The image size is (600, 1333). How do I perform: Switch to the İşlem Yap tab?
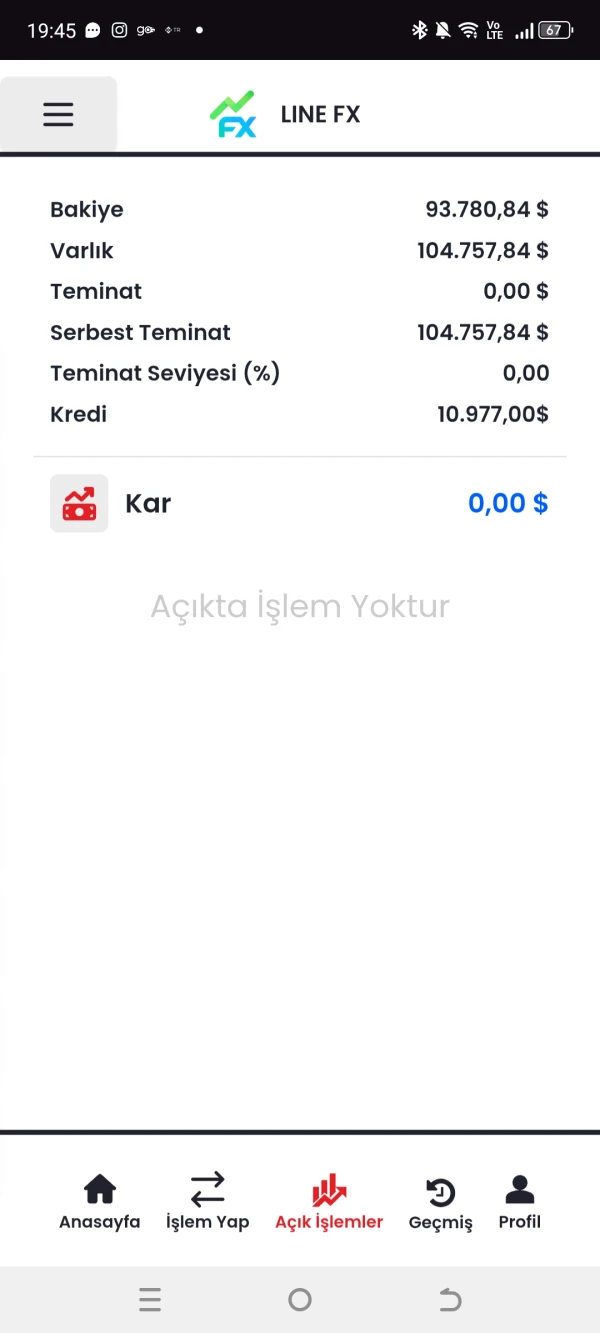click(x=207, y=1202)
